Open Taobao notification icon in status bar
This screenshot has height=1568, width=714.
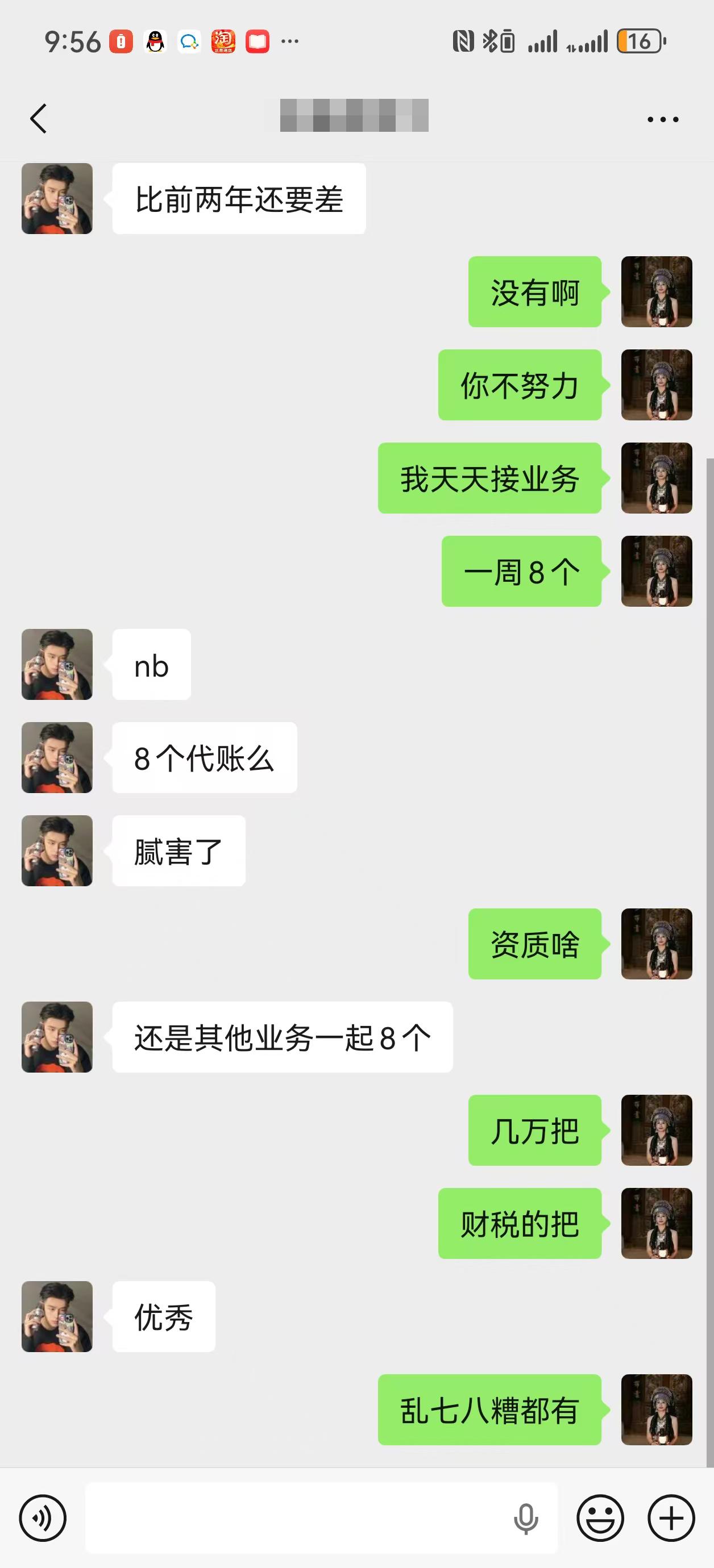tap(224, 40)
